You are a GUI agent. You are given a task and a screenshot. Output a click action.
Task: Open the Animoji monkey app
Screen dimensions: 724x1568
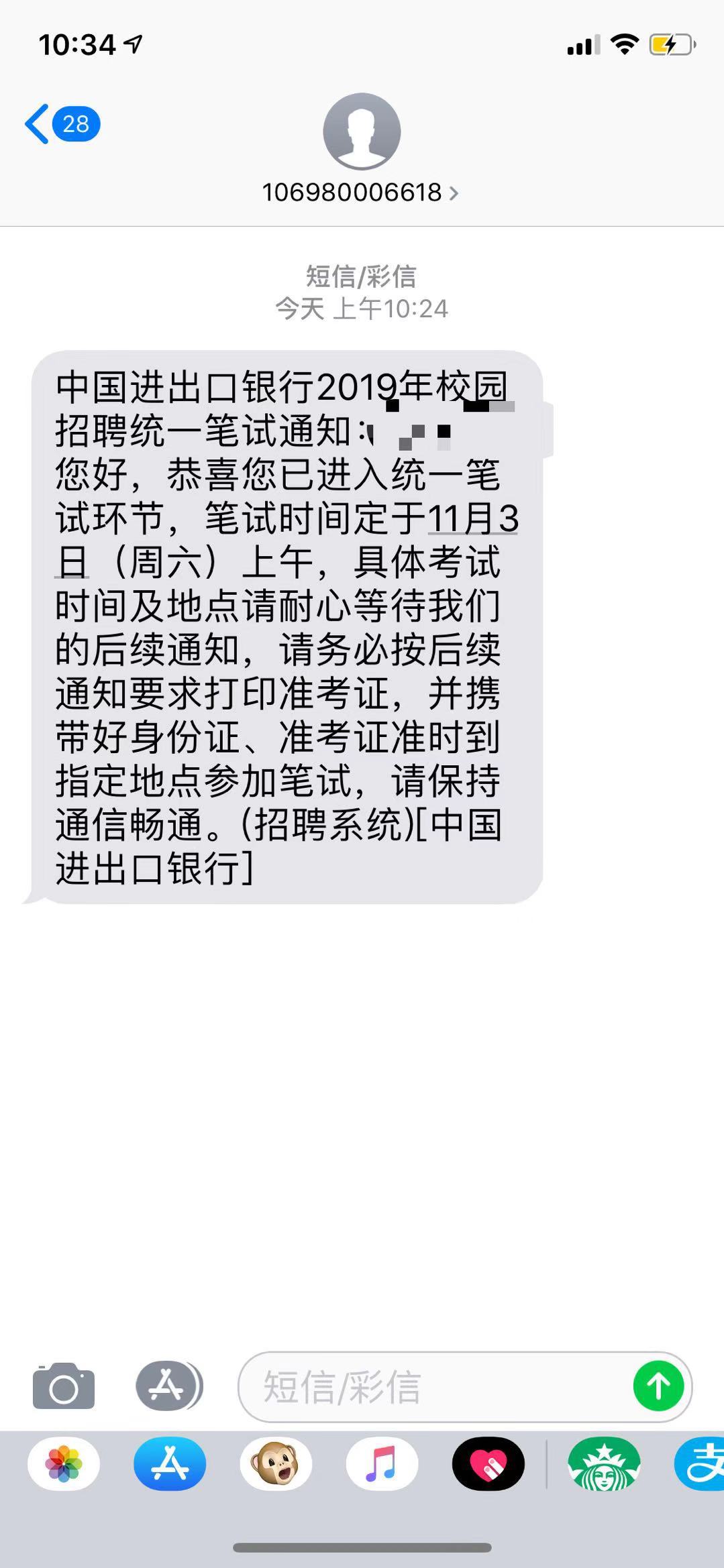276,1463
